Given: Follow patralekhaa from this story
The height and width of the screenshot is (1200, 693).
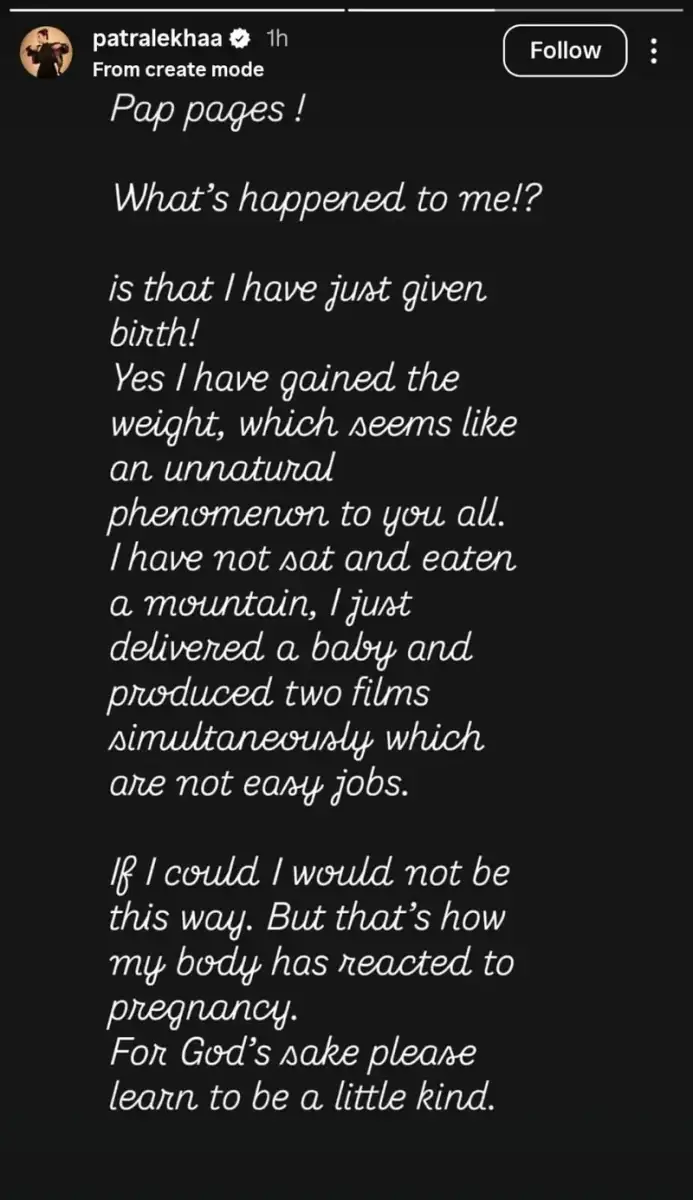Looking at the screenshot, I should tap(565, 51).
